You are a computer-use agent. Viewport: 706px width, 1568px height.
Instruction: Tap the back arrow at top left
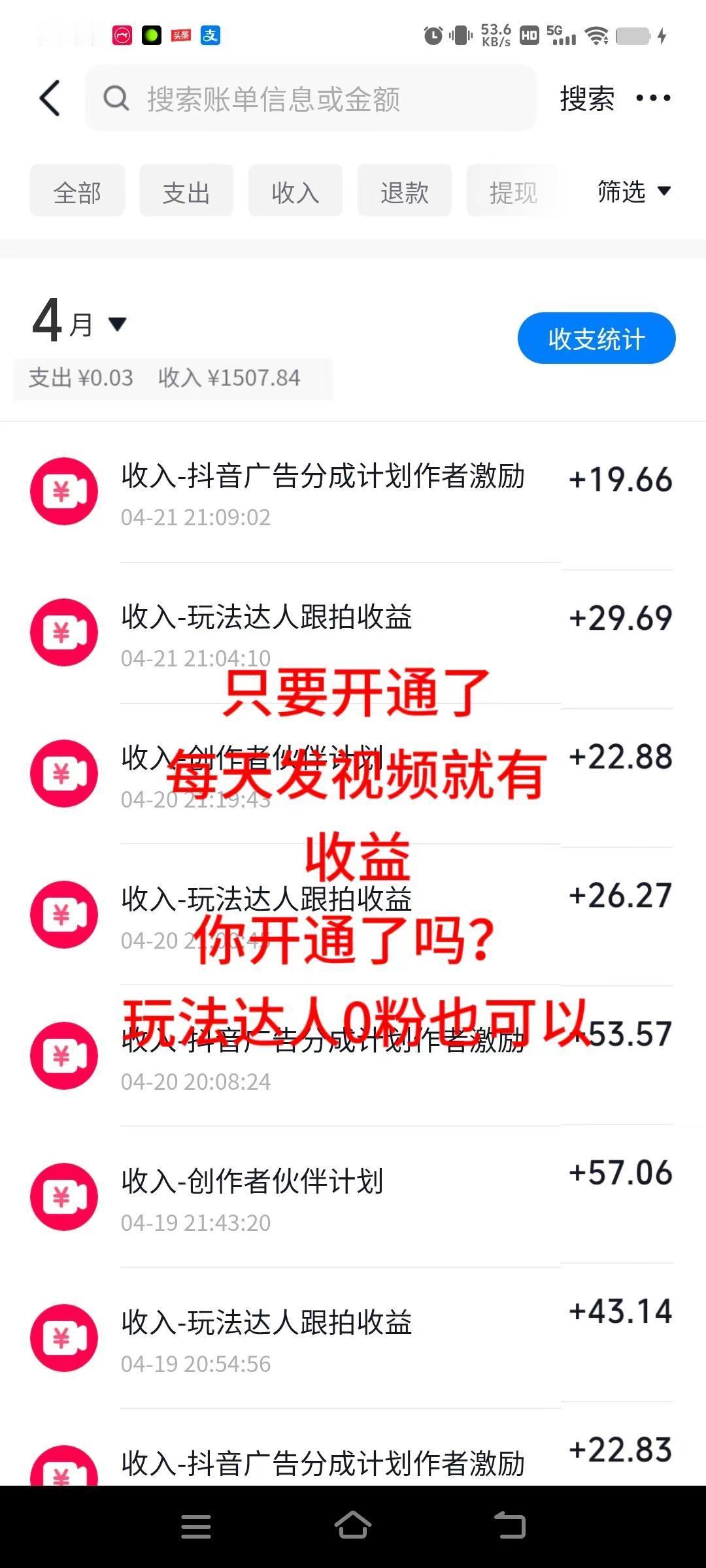click(x=50, y=97)
